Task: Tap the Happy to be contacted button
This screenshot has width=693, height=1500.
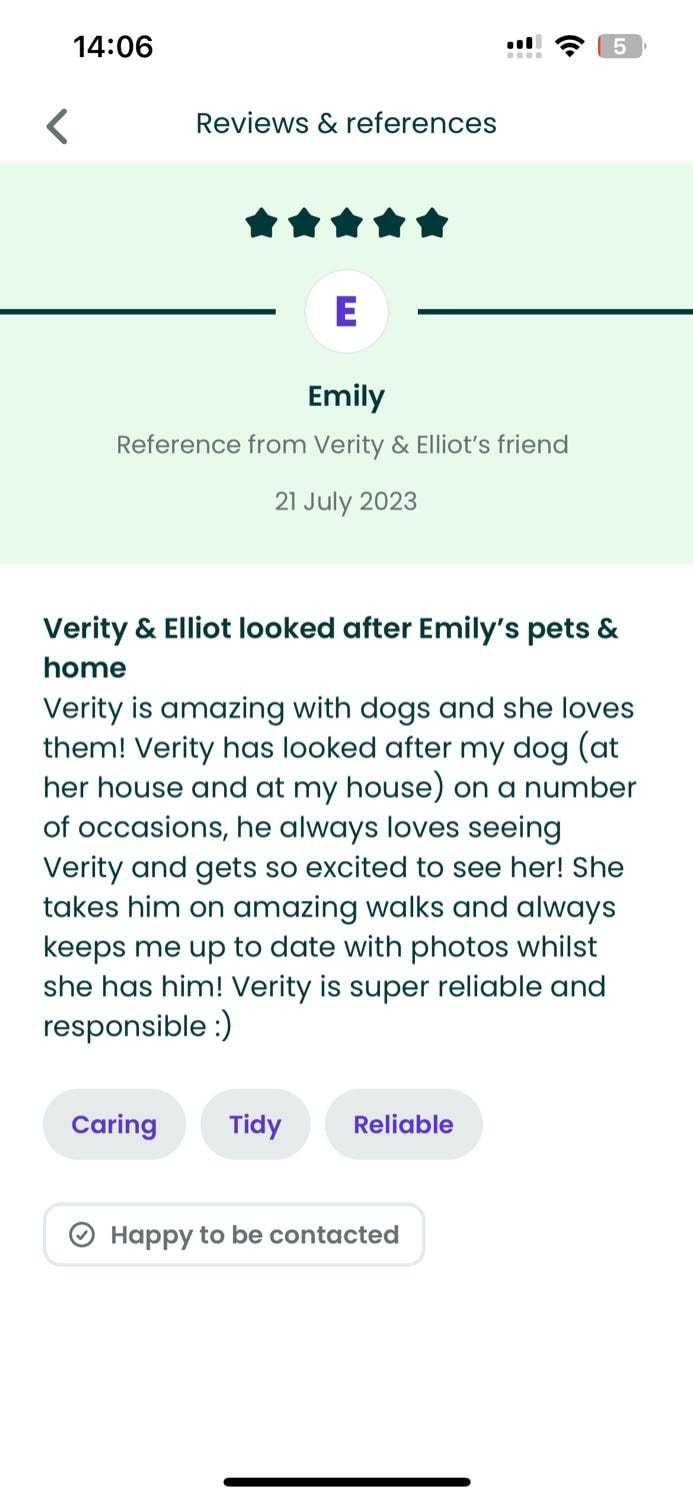Action: (x=234, y=1235)
